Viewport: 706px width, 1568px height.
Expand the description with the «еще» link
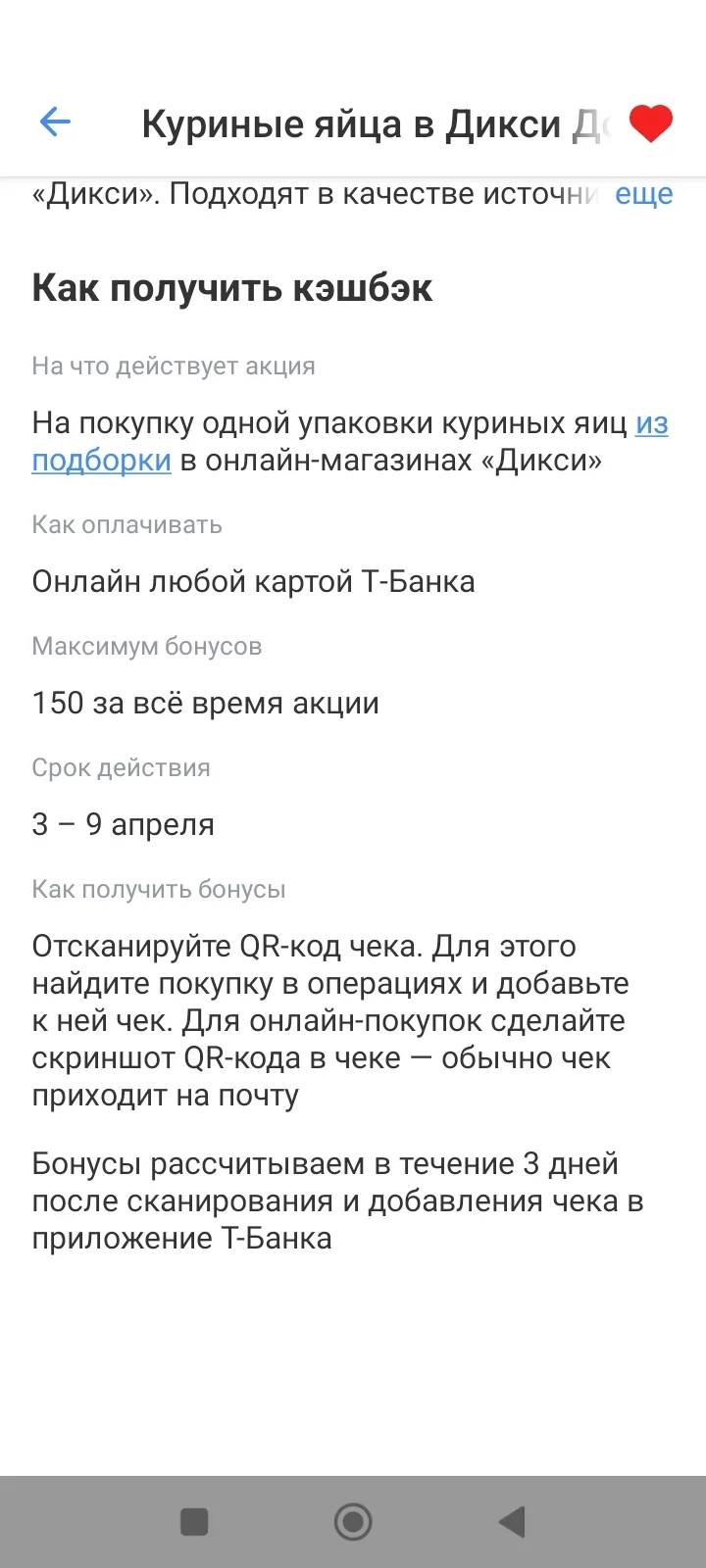643,194
